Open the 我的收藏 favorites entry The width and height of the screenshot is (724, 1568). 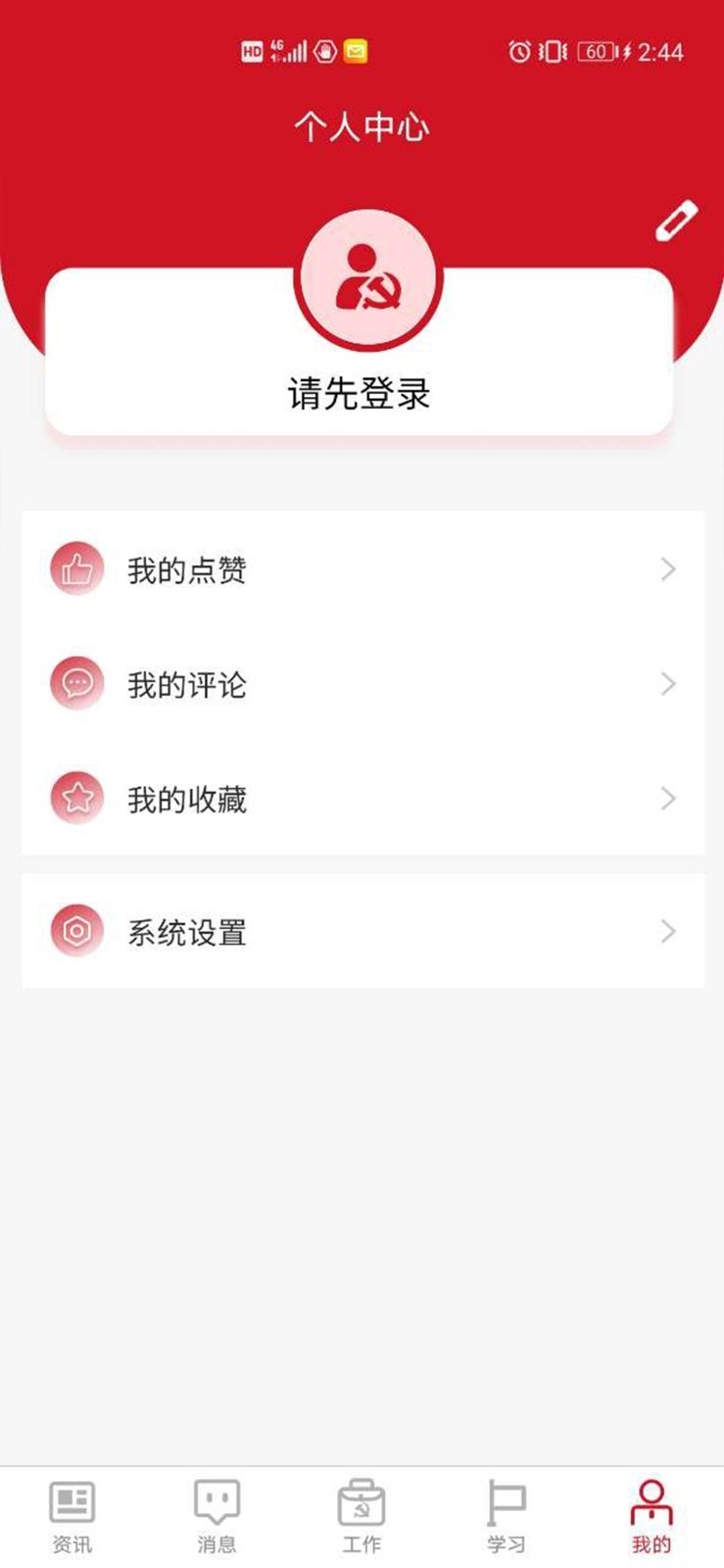point(188,797)
